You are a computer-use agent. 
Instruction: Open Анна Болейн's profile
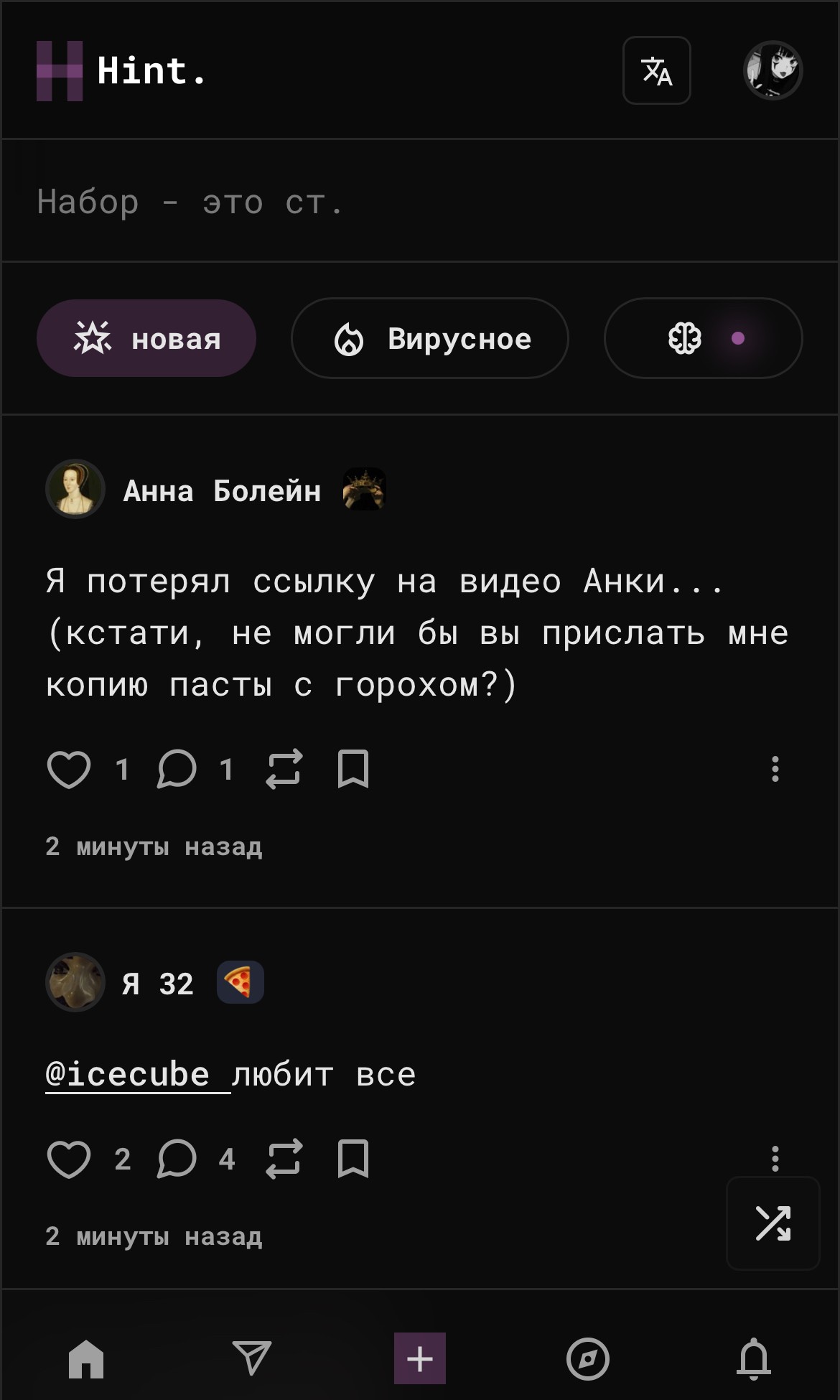point(221,491)
